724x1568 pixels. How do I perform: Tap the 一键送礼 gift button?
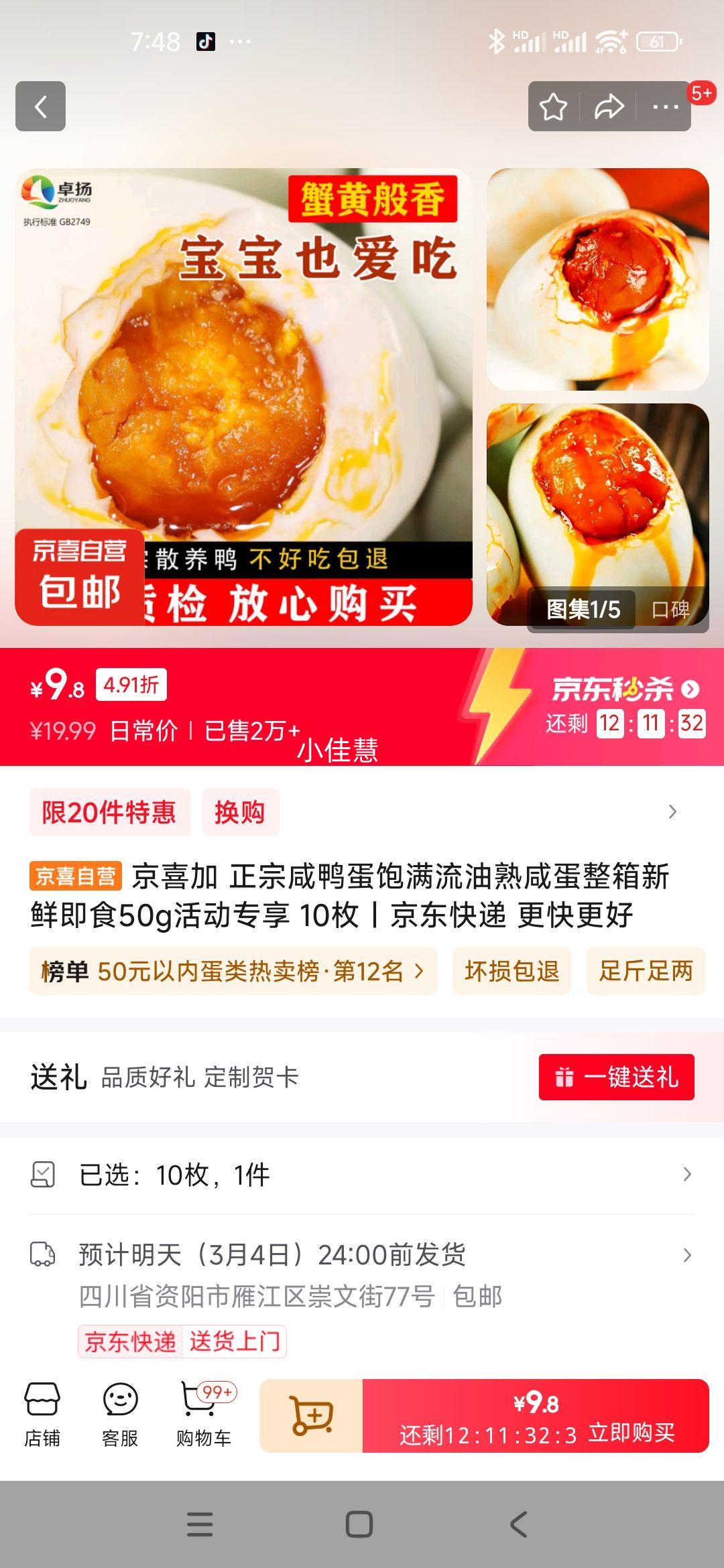pos(616,1077)
